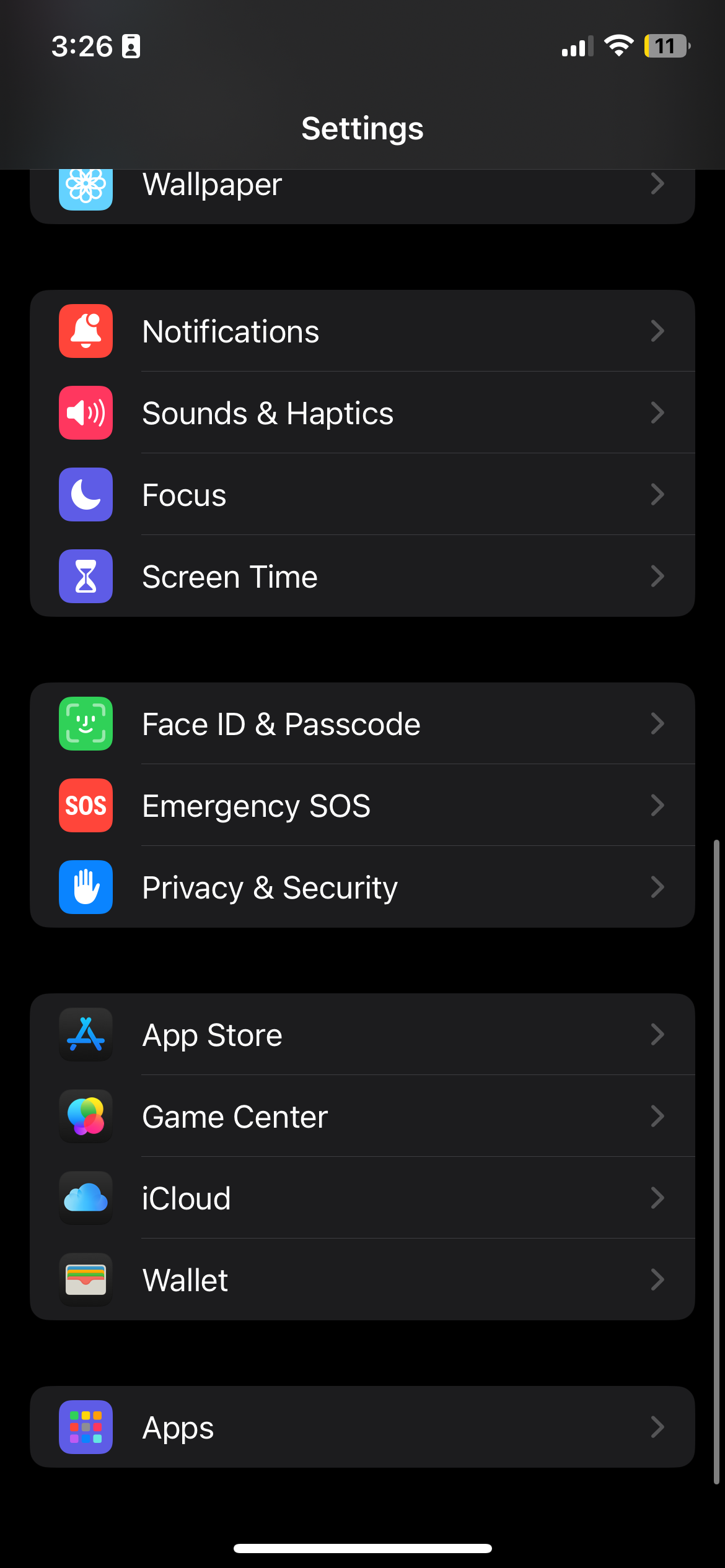Open Face ID & Passcode via chevron
Screen dimensions: 725x1568
[657, 723]
